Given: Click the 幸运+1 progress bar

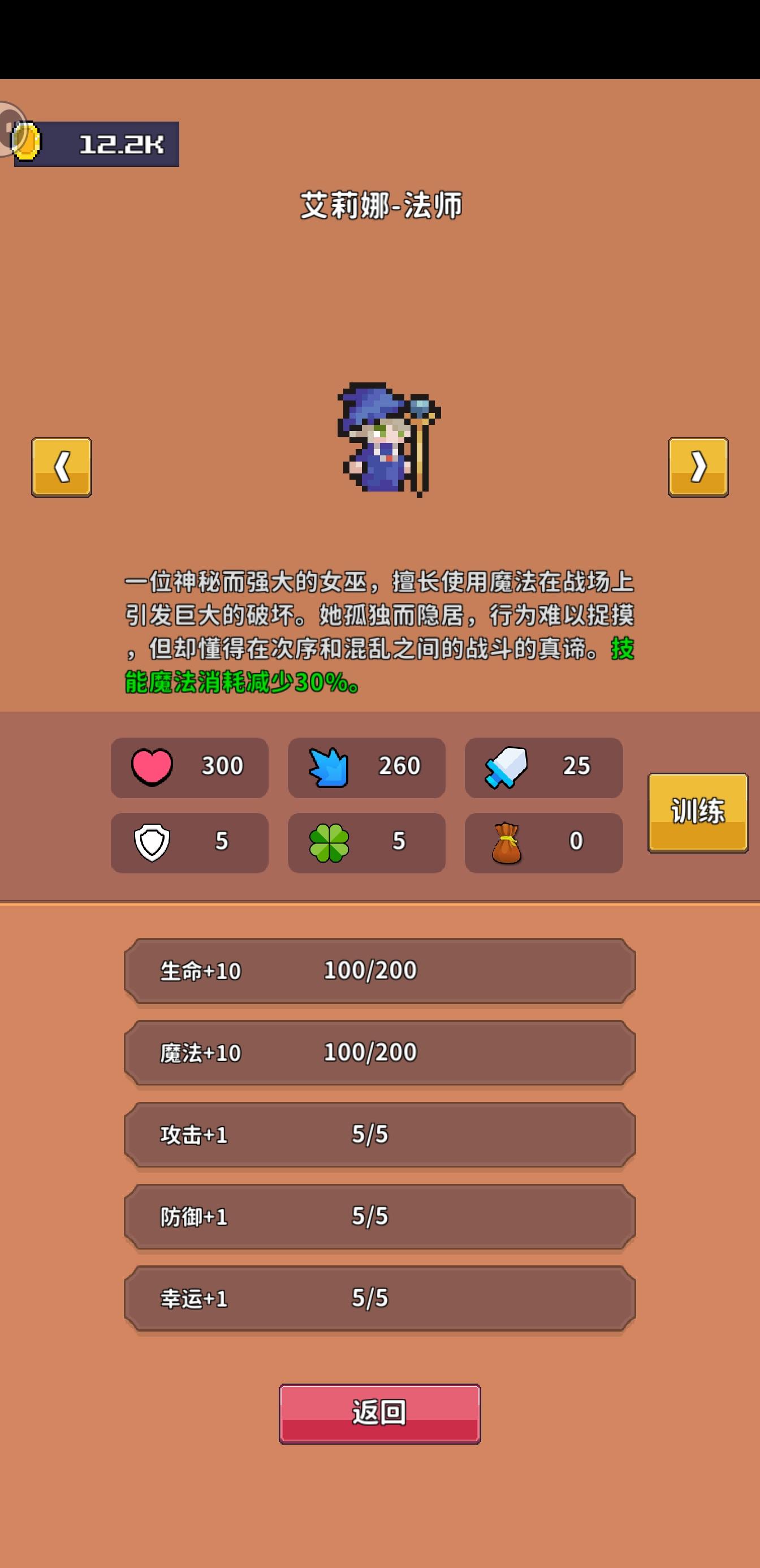Looking at the screenshot, I should click(379, 1298).
